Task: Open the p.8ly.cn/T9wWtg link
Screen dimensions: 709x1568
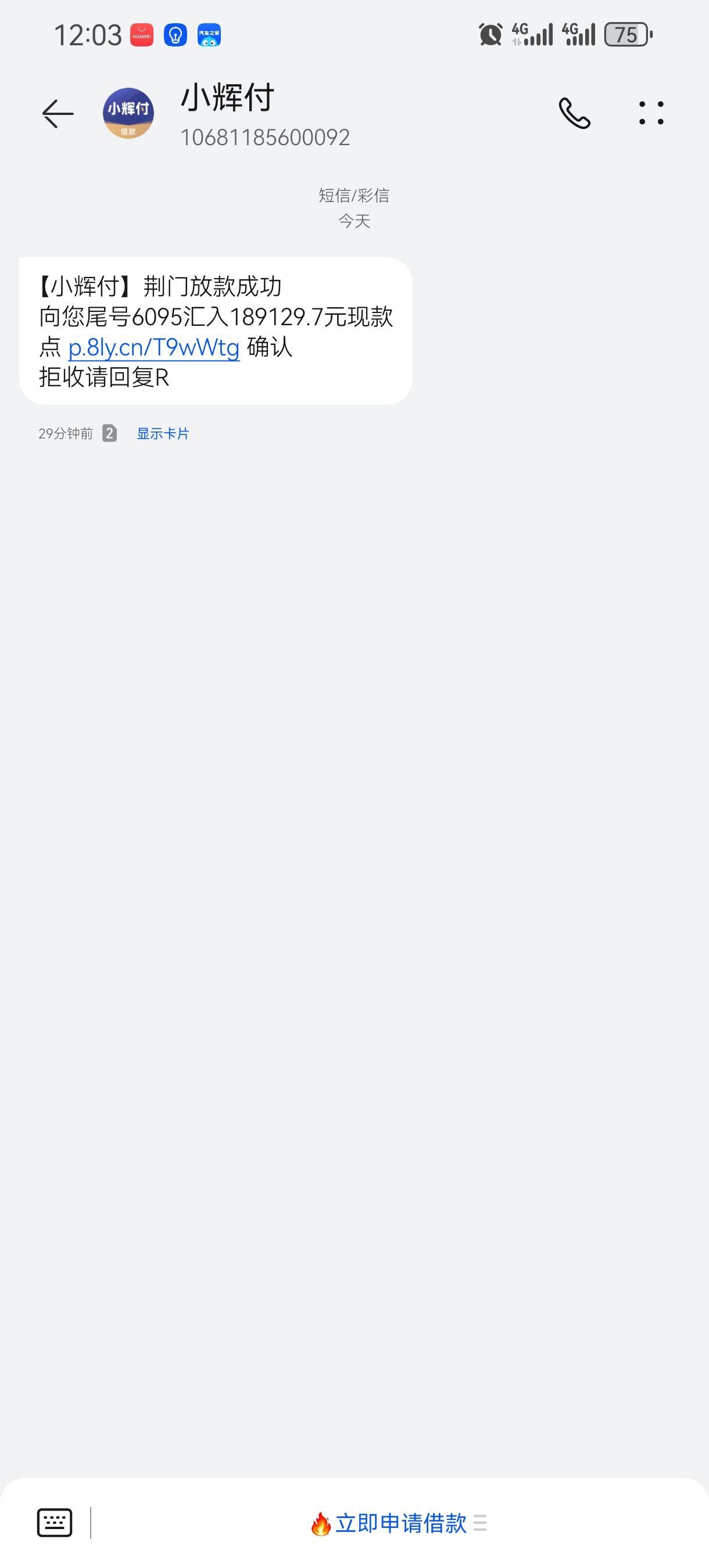Action: [x=154, y=347]
